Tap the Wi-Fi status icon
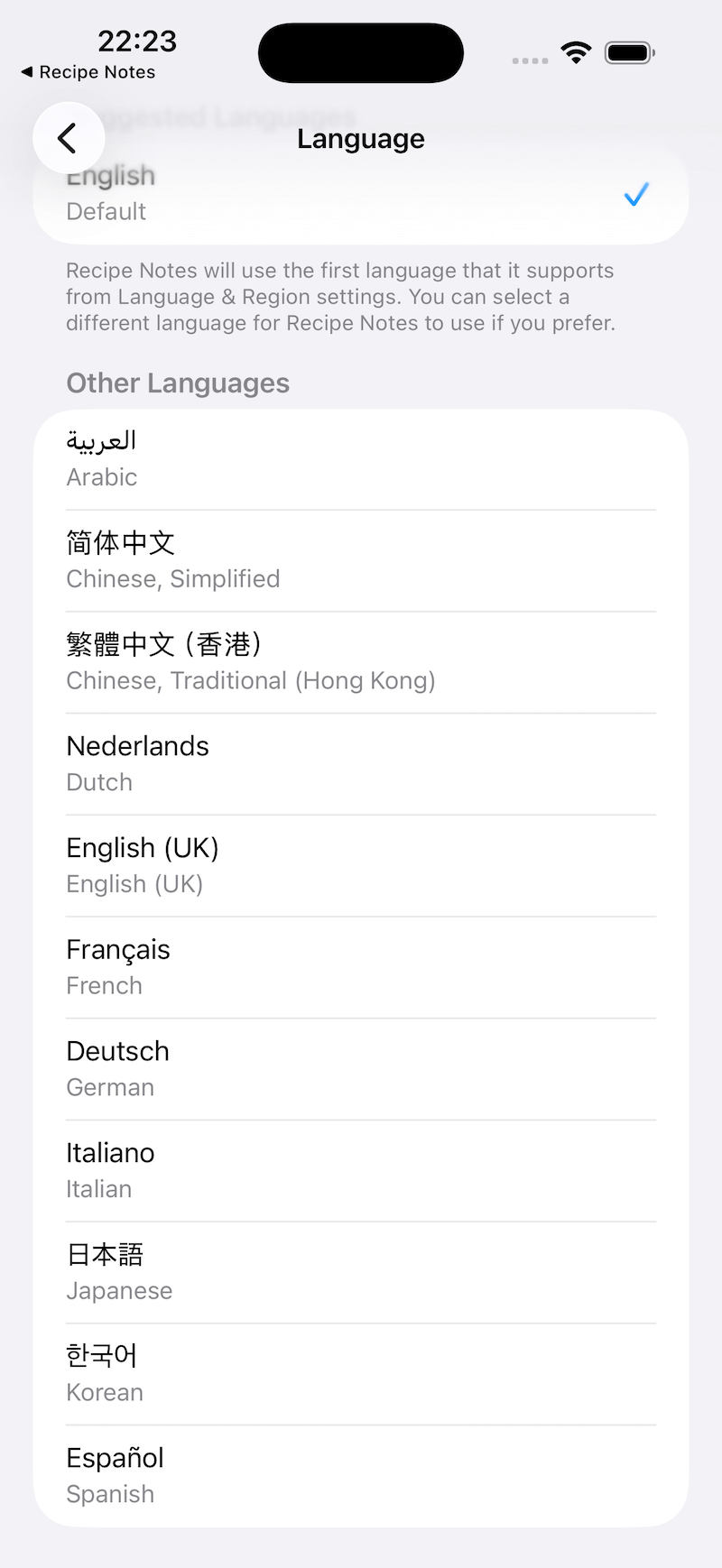This screenshot has width=722, height=1568. [x=576, y=52]
